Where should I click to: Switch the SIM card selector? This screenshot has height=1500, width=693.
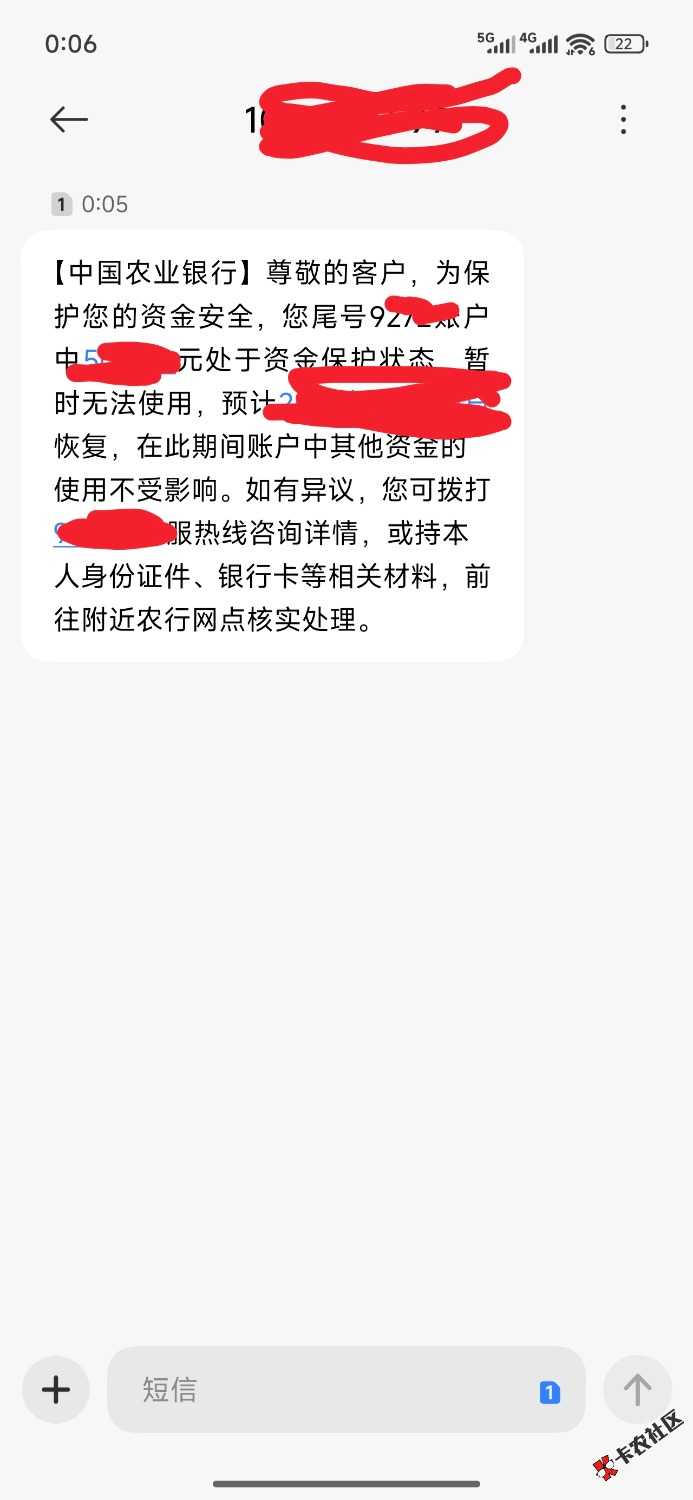[549, 1392]
